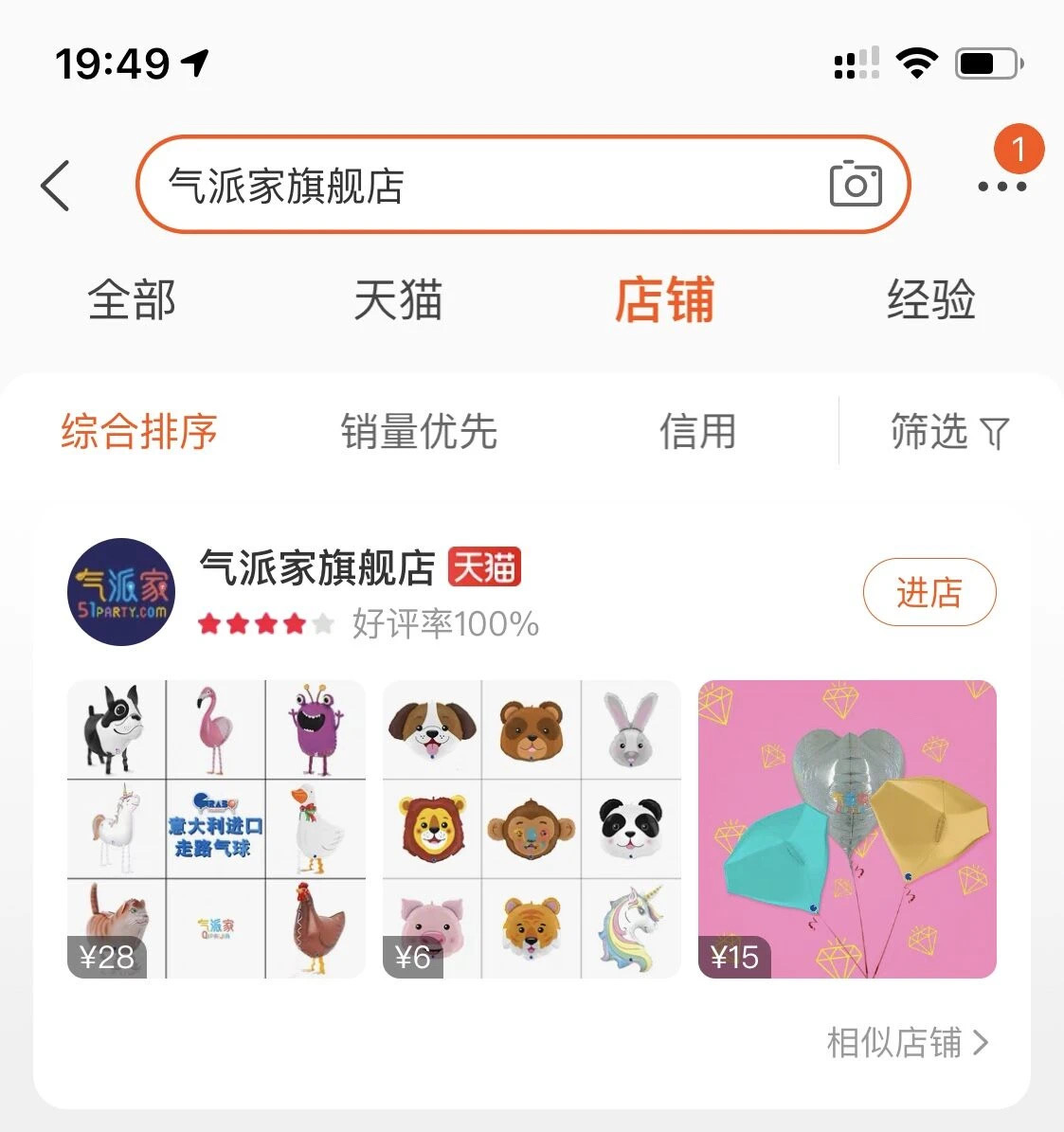Sort shops by 信用
Image resolution: width=1064 pixels, height=1132 pixels.
pos(697,432)
